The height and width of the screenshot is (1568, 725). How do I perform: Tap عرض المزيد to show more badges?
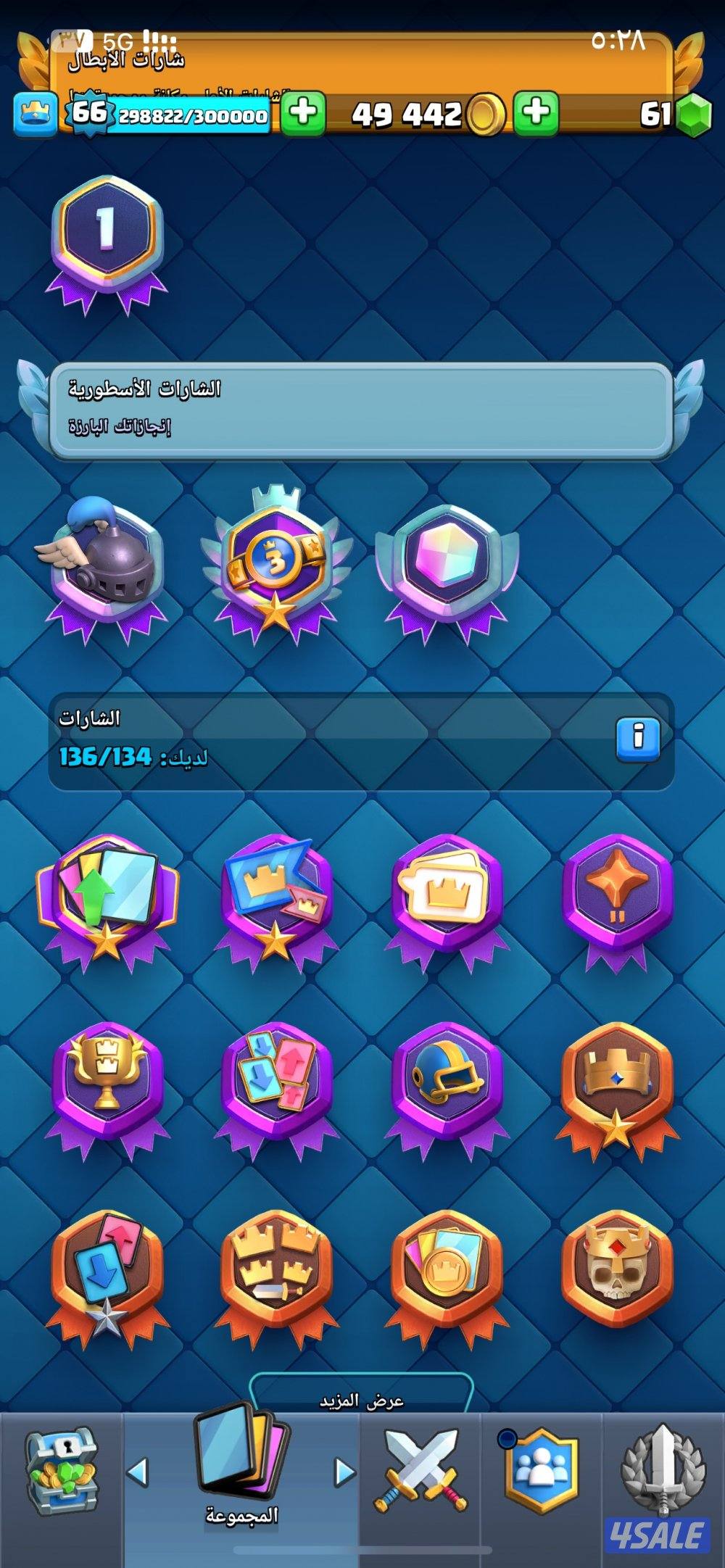pos(362,1401)
